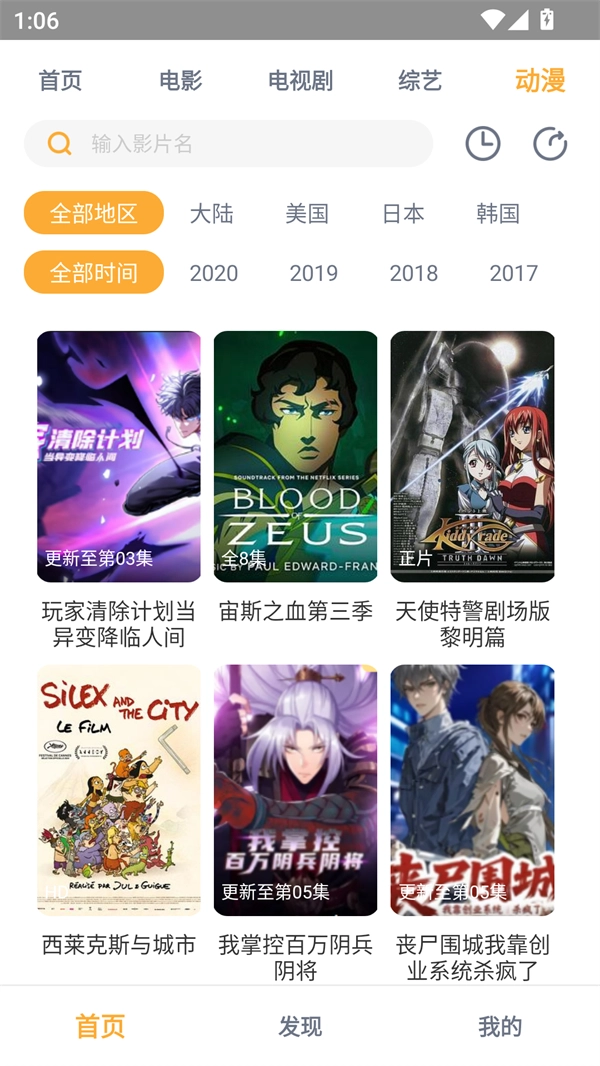Switch to the 电影 tab
Viewport: 600px width, 1066px height.
tap(180, 81)
